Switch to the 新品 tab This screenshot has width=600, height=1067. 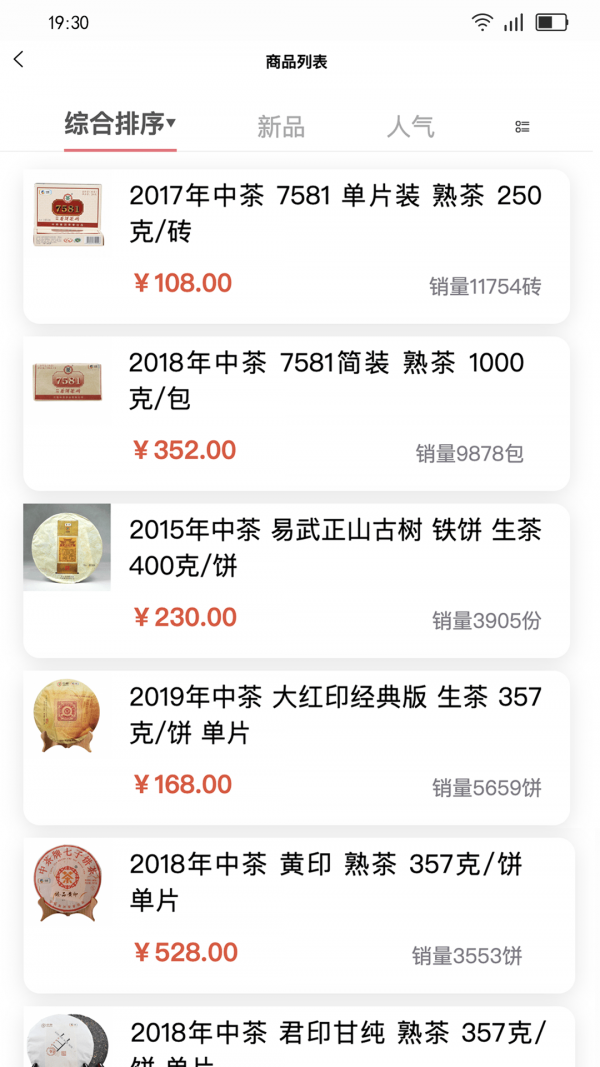[280, 127]
